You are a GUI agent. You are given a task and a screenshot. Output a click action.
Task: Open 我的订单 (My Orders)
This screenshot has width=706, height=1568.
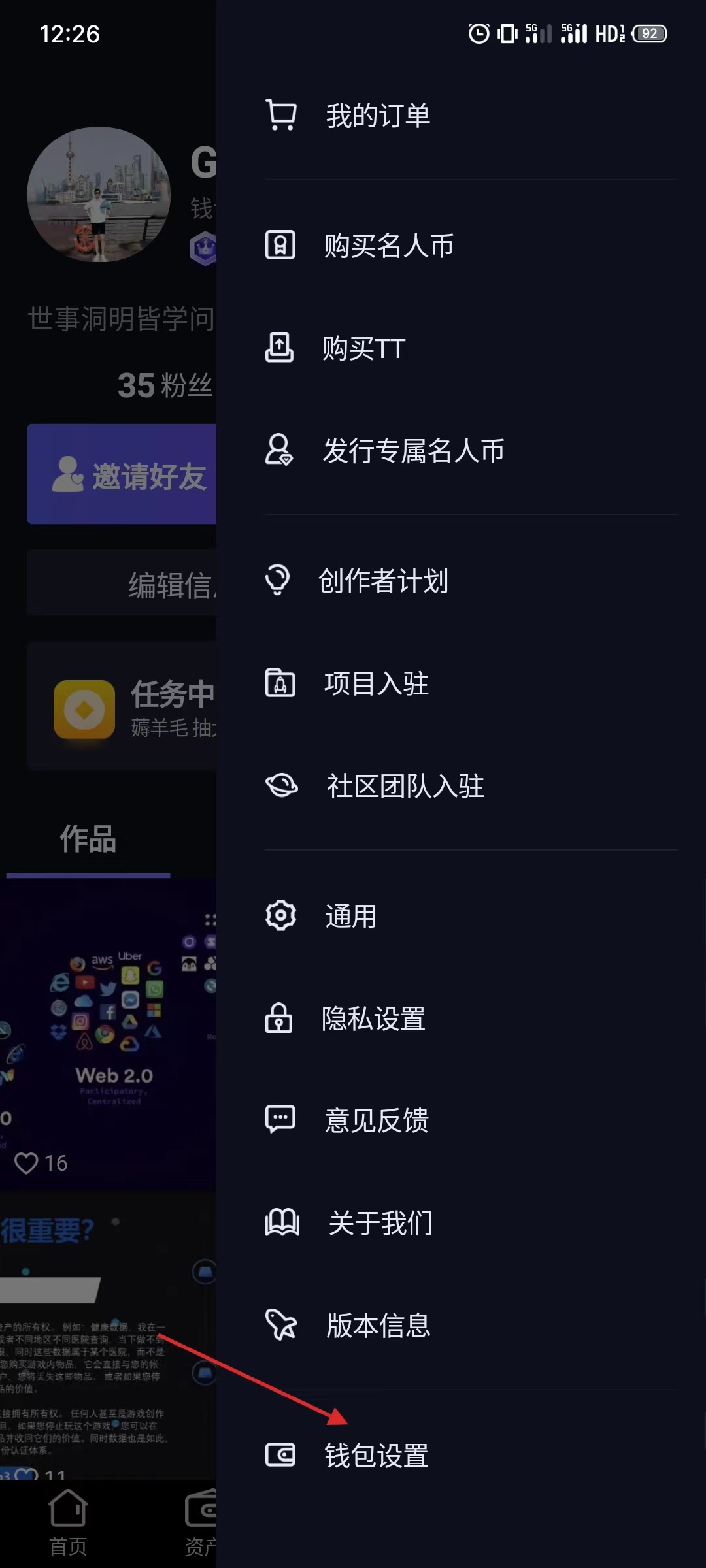[x=378, y=116]
